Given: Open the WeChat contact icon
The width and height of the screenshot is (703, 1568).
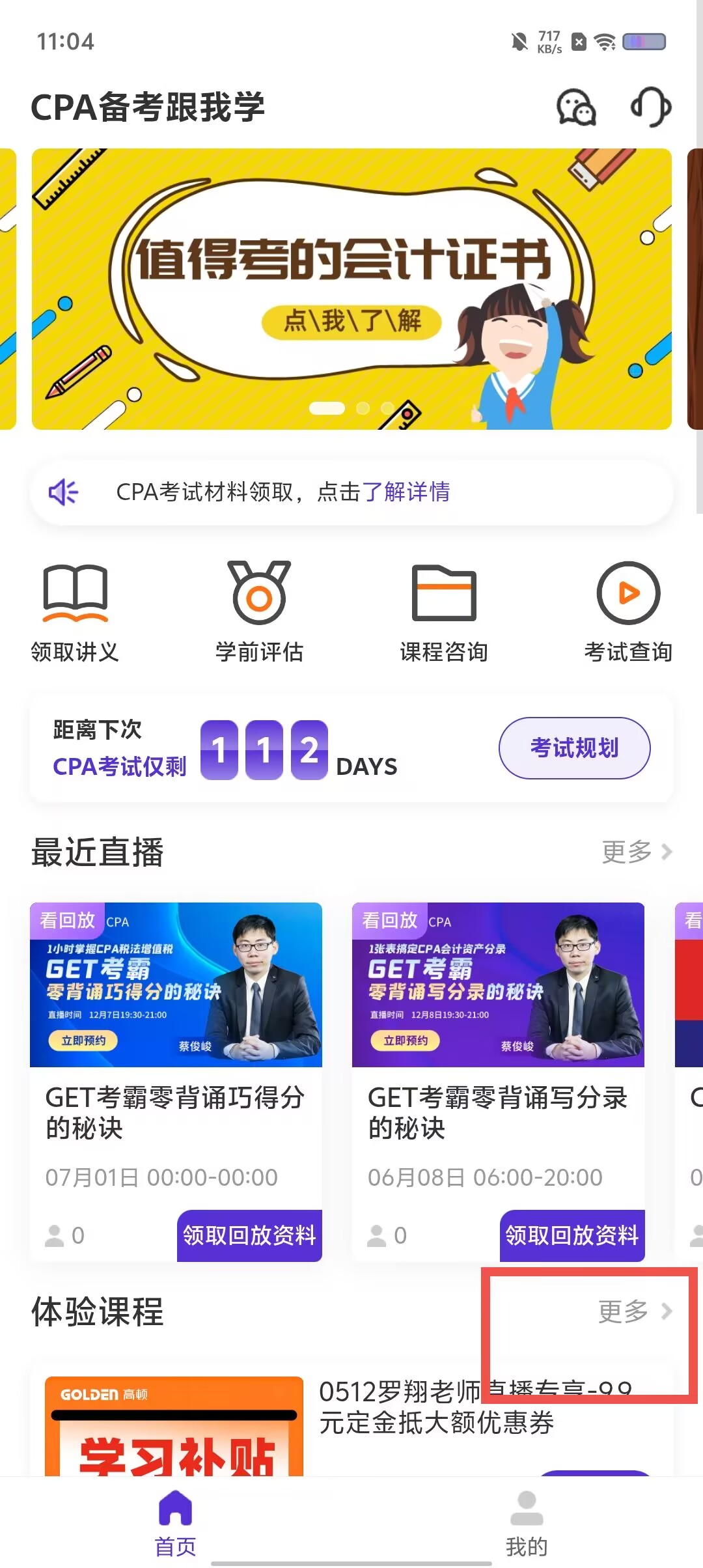Looking at the screenshot, I should [576, 107].
